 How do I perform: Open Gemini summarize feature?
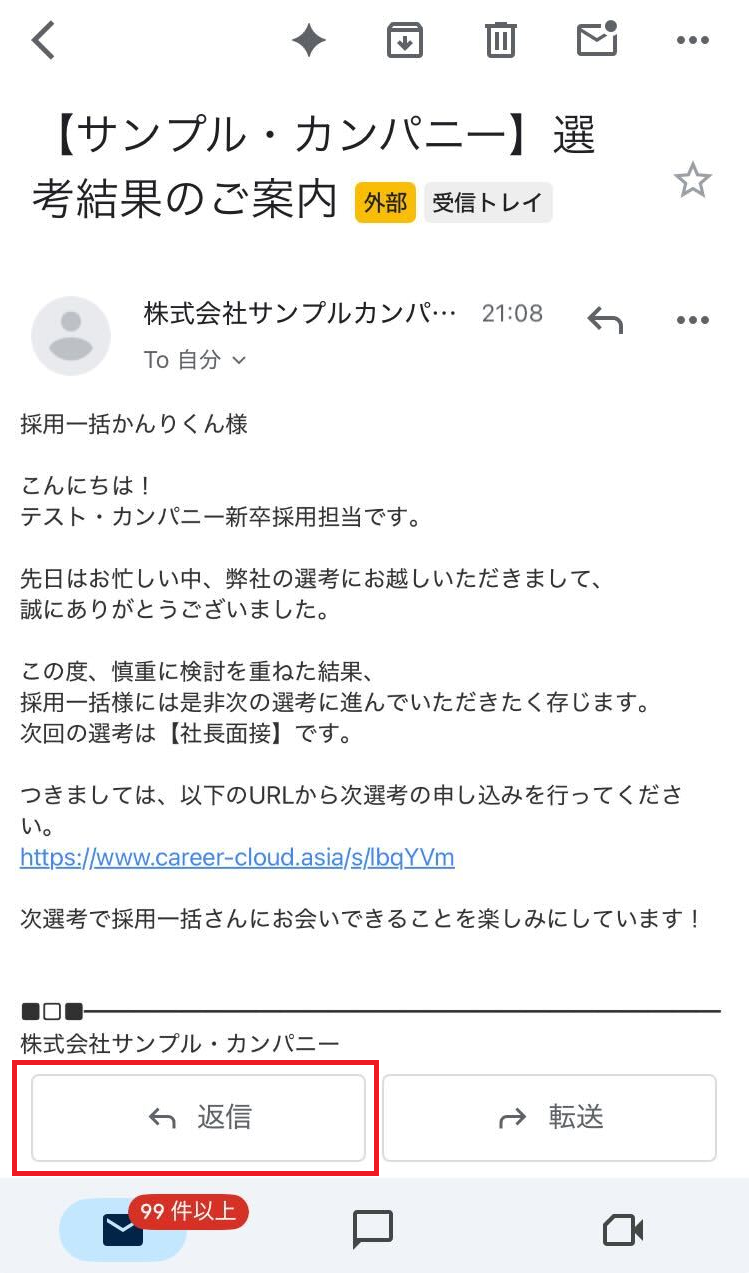(308, 40)
